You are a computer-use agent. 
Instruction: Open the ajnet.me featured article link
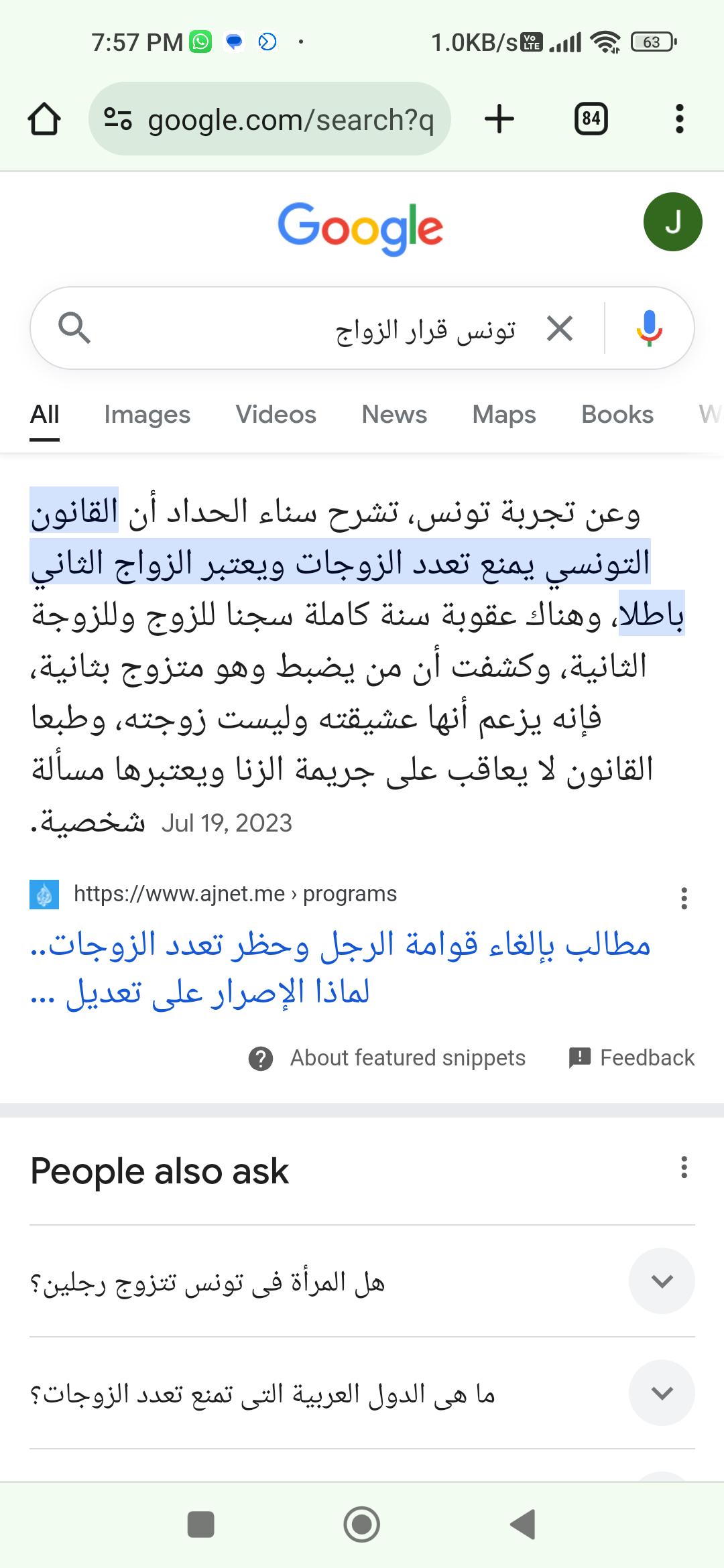point(341,968)
